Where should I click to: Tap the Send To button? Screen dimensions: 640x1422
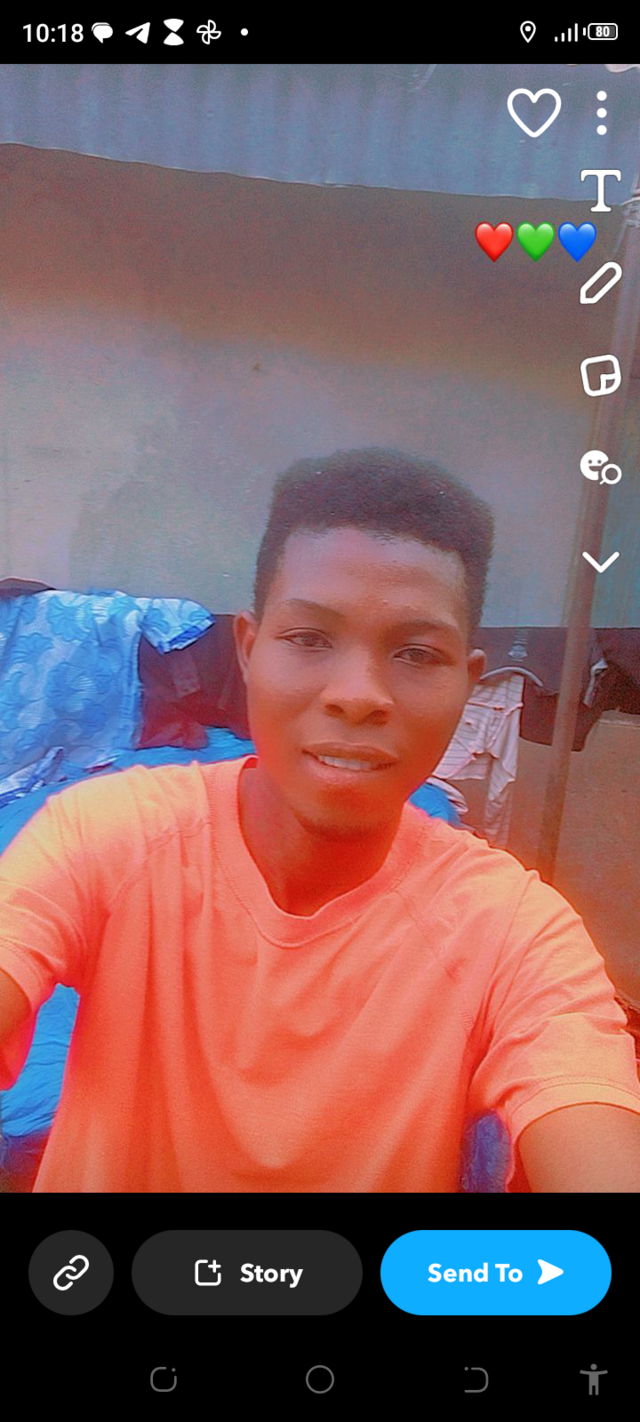coord(495,1272)
